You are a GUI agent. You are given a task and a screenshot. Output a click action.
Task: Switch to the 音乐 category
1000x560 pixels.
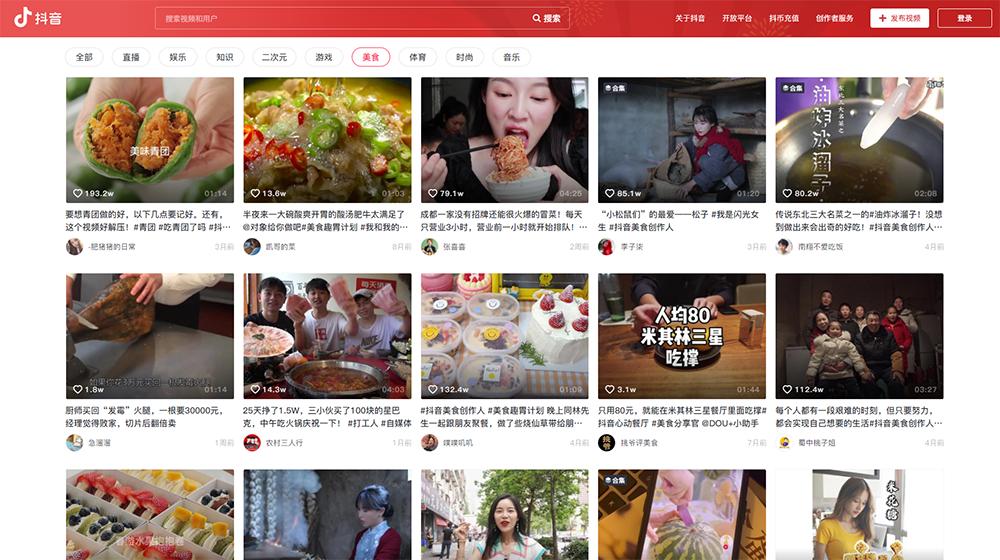[512, 57]
